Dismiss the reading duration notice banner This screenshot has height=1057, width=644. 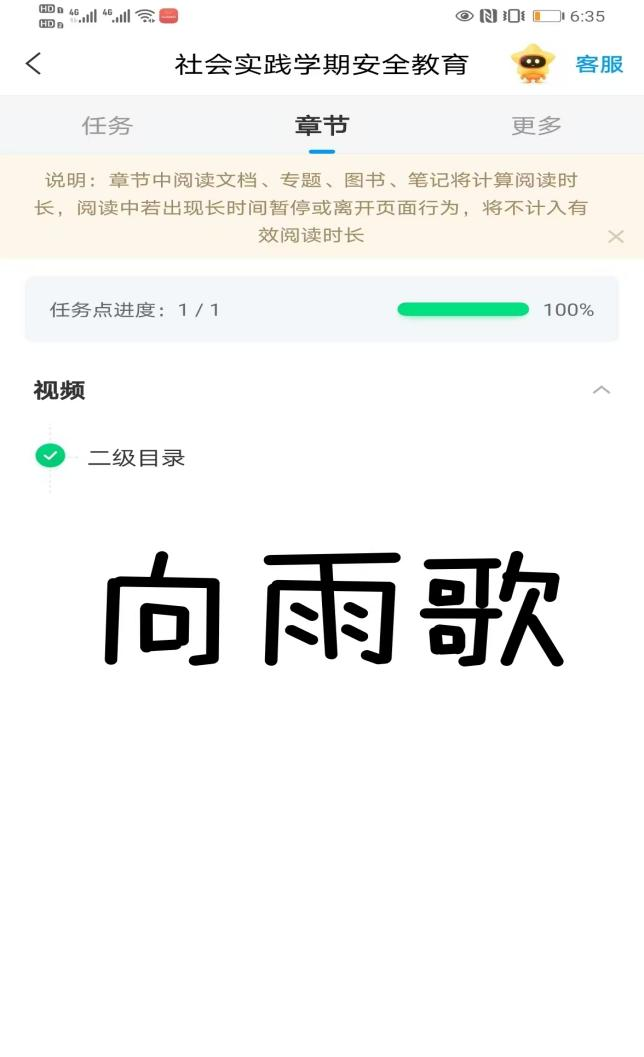click(x=616, y=236)
